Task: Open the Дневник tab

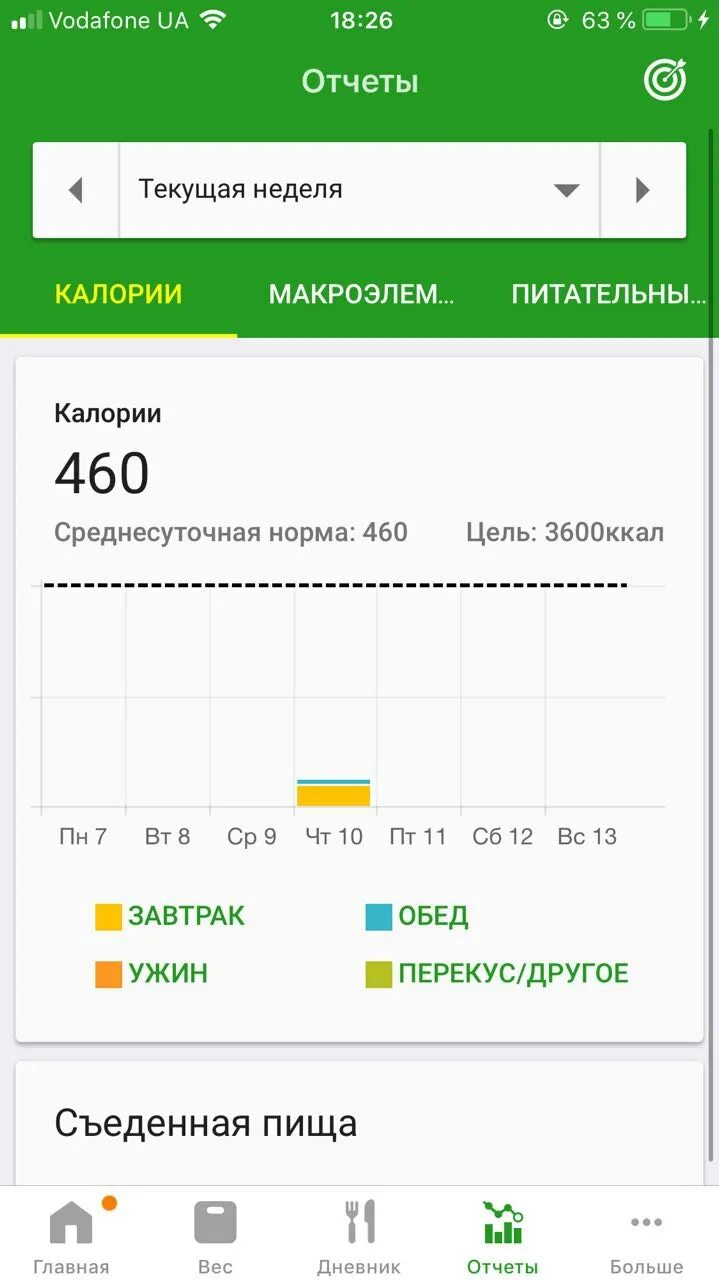Action: (359, 1236)
